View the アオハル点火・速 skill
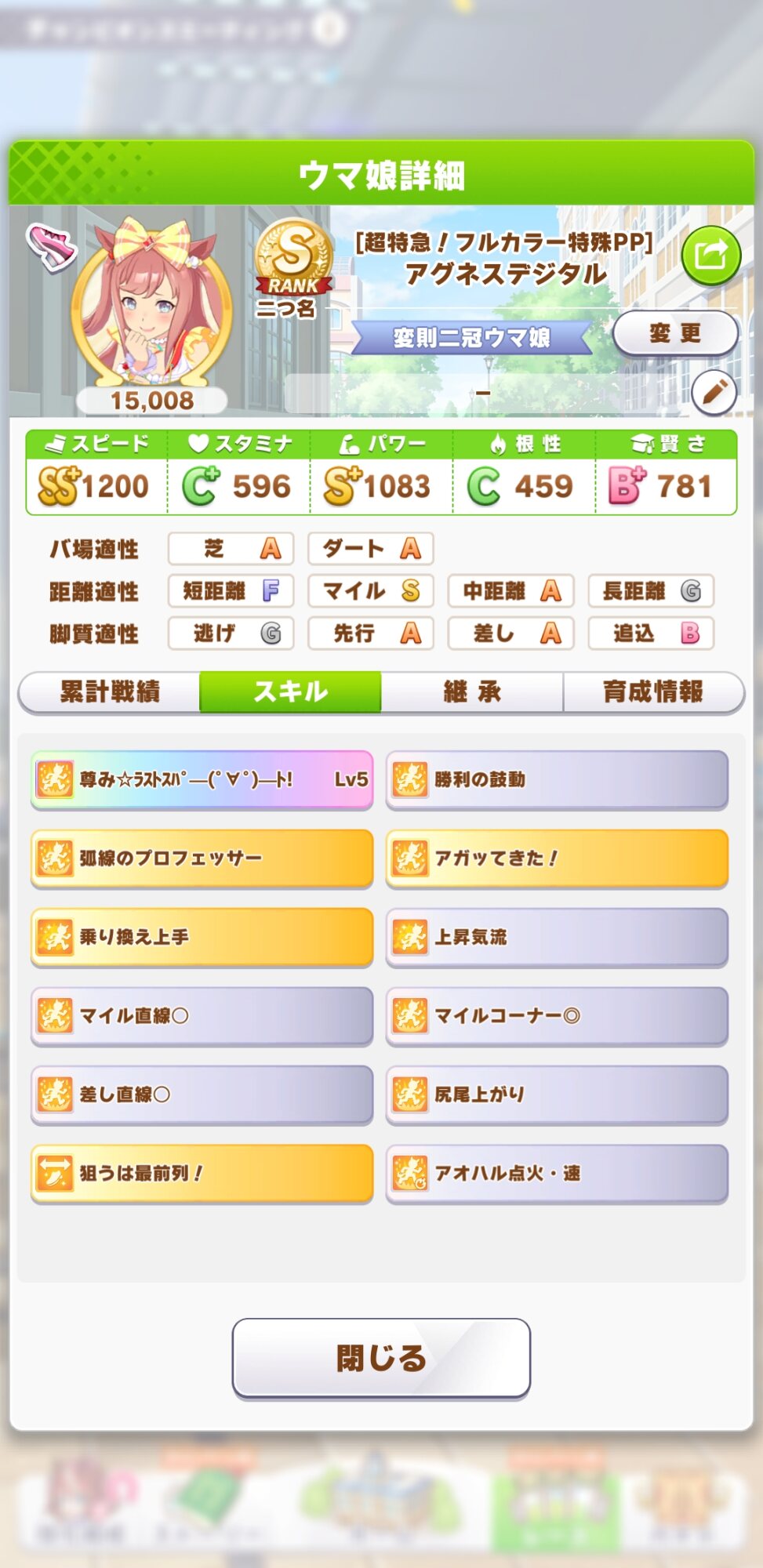 click(x=557, y=1174)
